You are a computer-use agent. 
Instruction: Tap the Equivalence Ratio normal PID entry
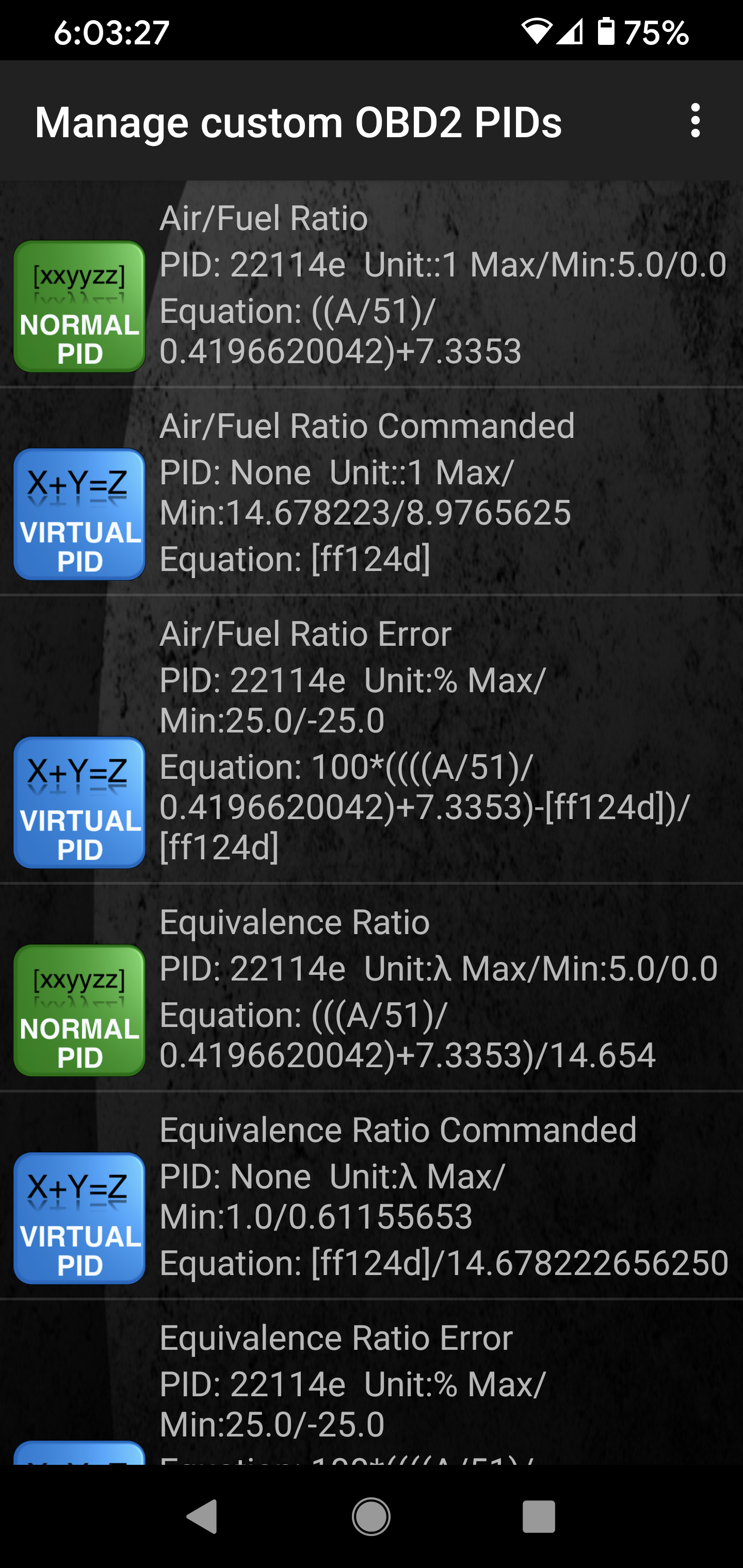click(x=372, y=987)
